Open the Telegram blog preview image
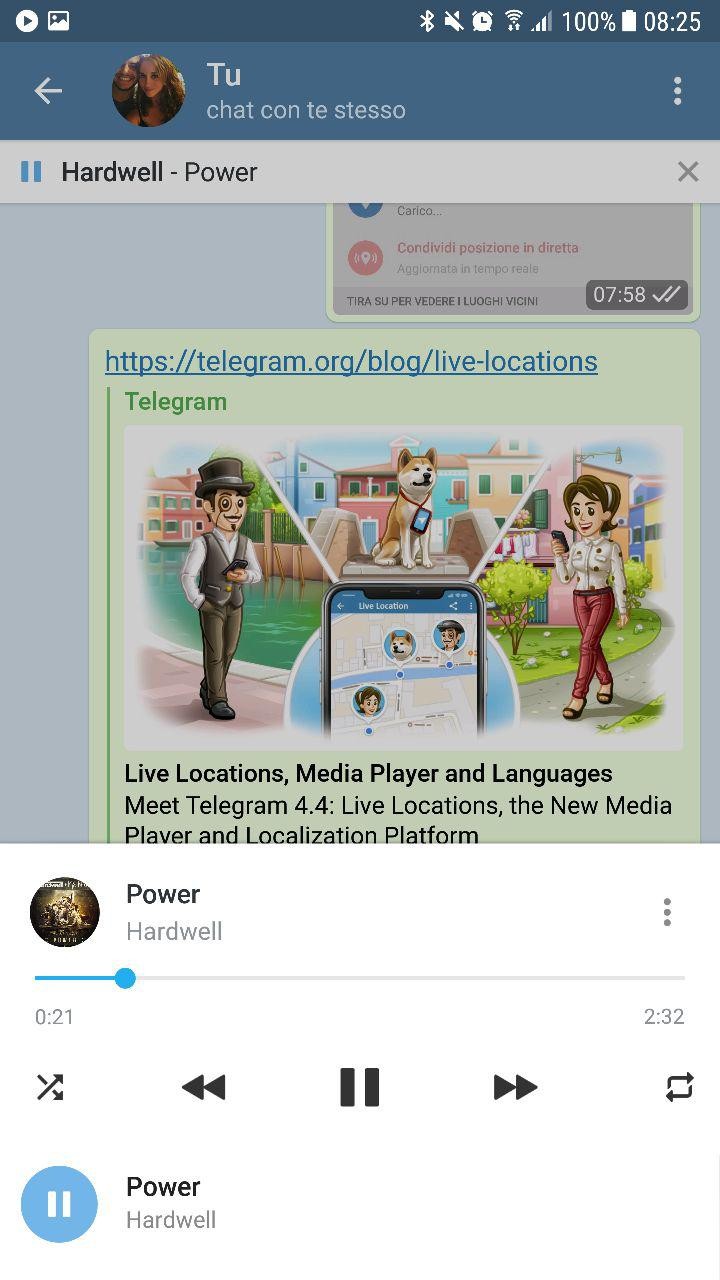Image resolution: width=720 pixels, height=1280 pixels. coord(404,588)
